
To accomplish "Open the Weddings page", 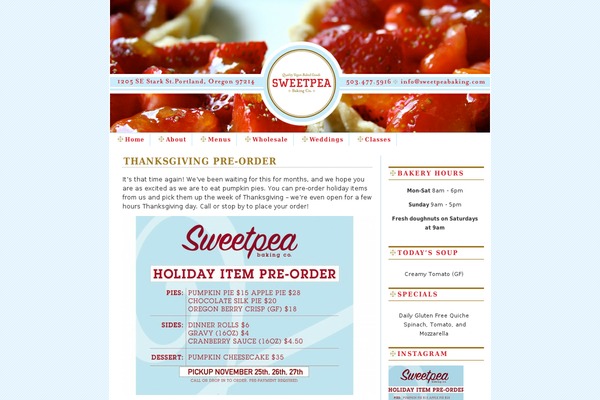I will (x=326, y=140).
